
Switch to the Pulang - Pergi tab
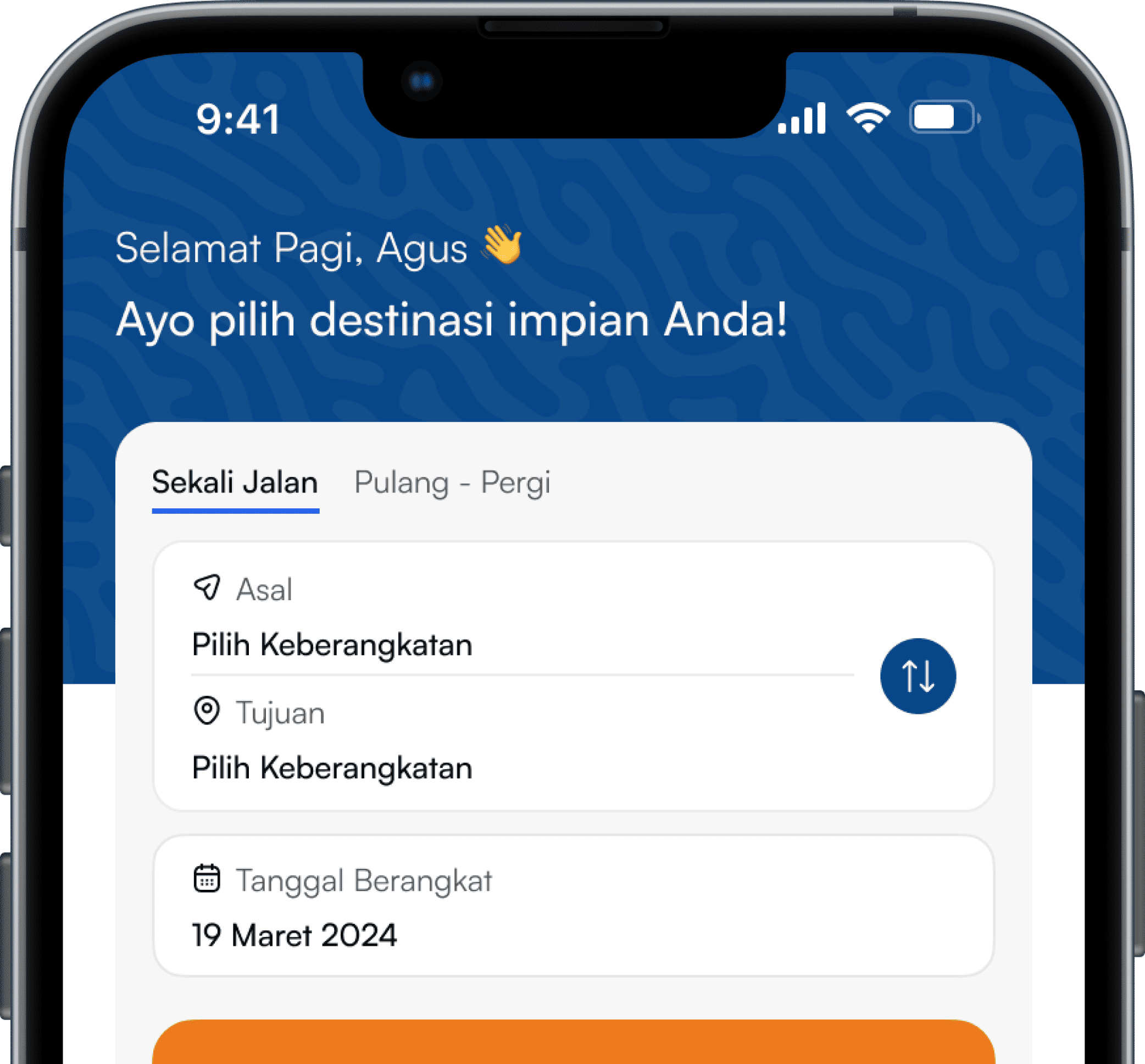(452, 483)
